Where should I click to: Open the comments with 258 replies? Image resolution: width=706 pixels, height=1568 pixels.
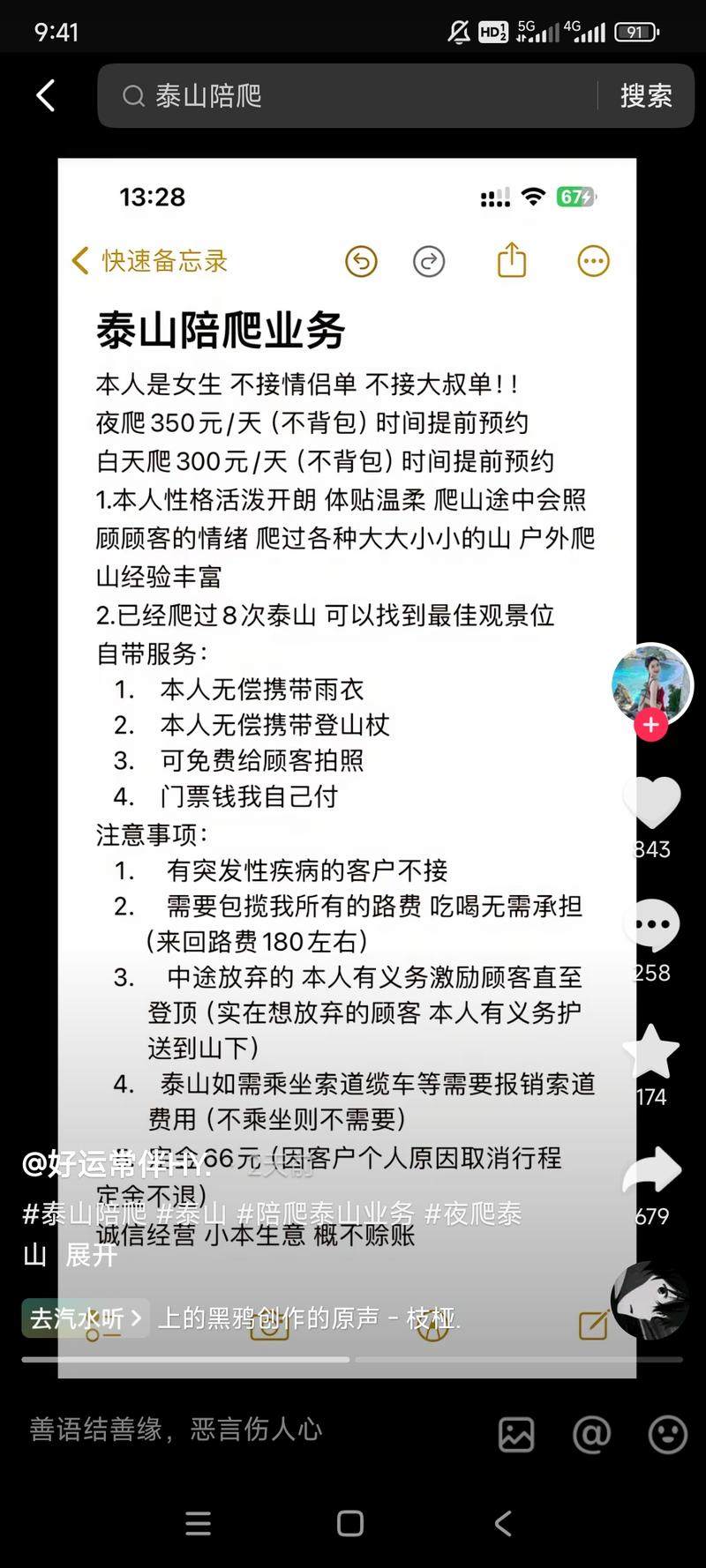click(x=652, y=924)
